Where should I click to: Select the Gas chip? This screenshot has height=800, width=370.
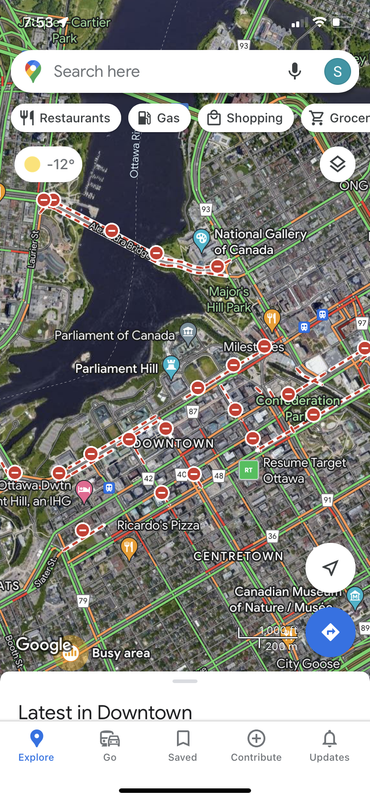(x=159, y=118)
